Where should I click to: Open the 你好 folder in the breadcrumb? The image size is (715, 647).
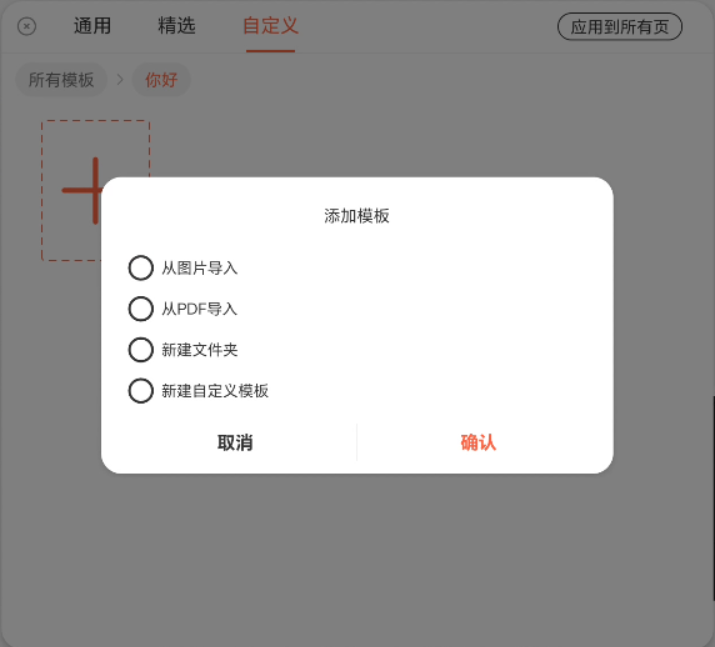point(161,80)
